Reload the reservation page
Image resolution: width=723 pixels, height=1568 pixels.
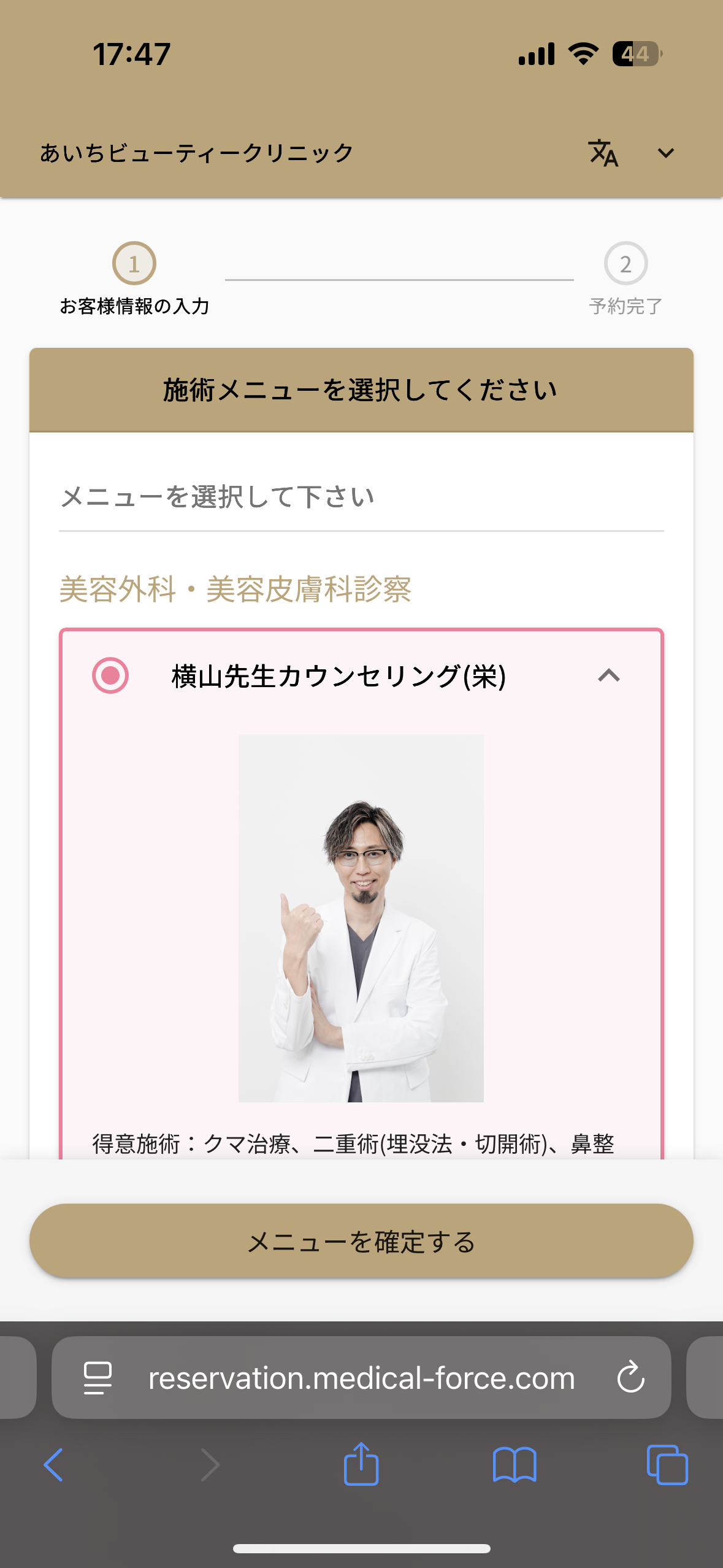630,1378
